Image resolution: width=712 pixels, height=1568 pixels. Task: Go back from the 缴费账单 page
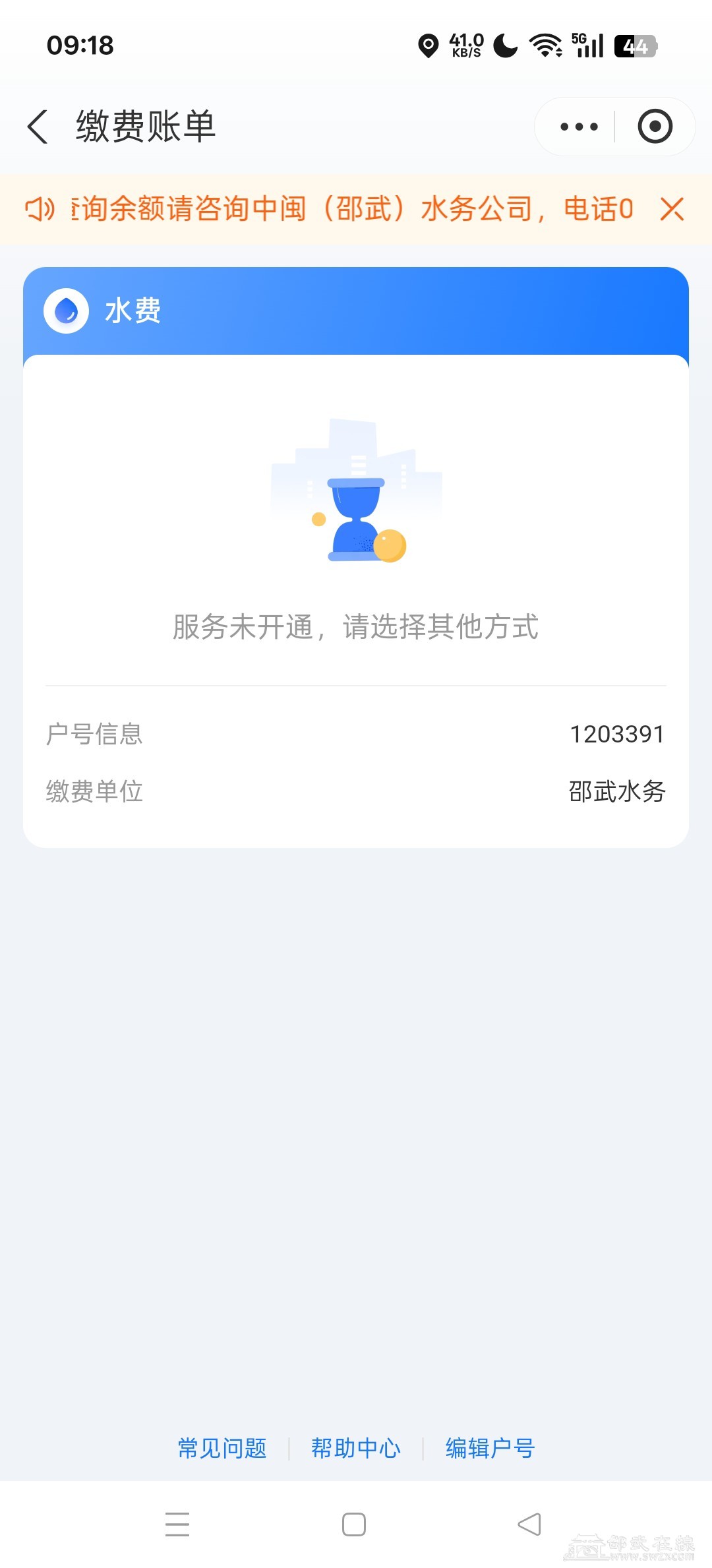38,127
